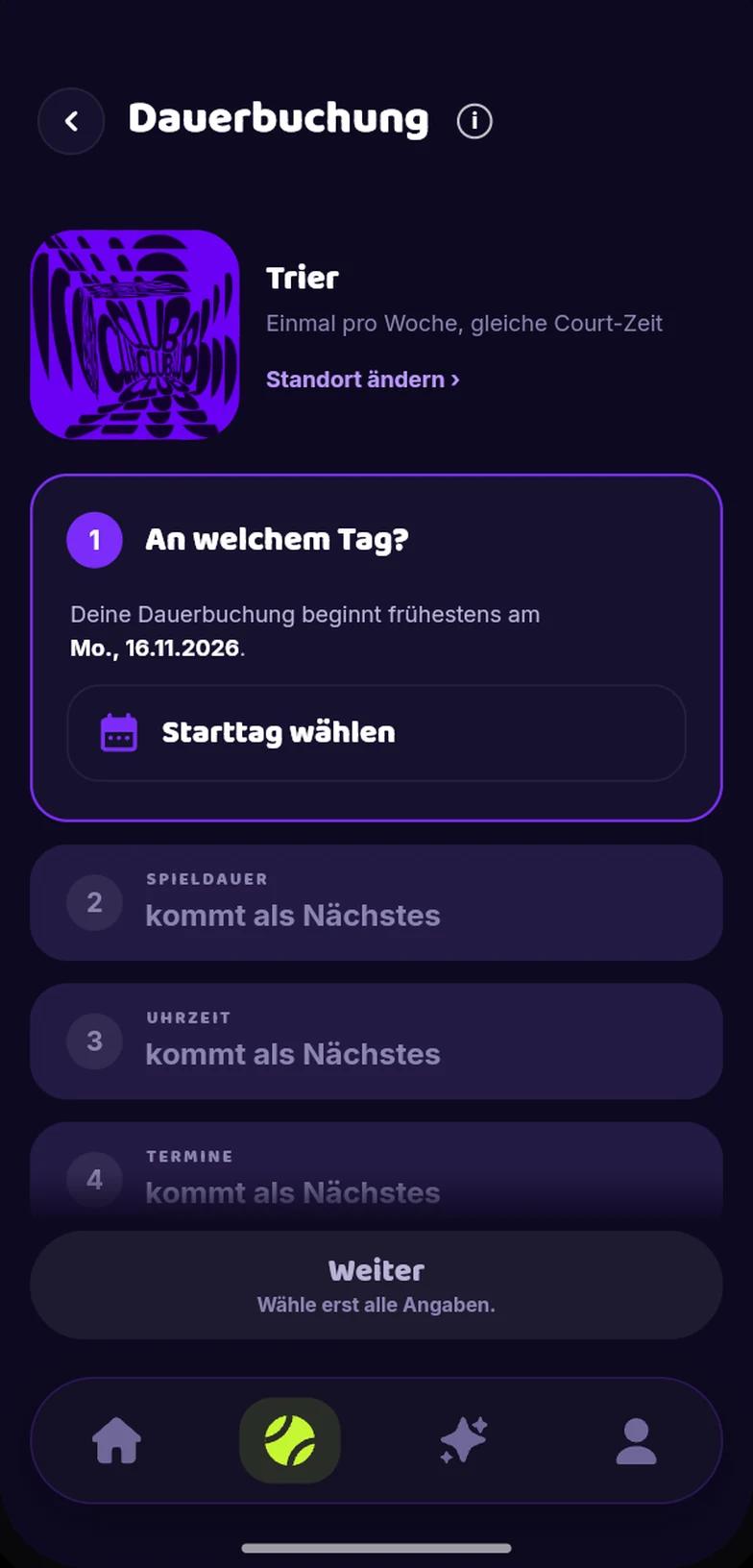Switch to the sparkles tab
Viewport: 753px width, 1568px height.
click(x=463, y=1441)
